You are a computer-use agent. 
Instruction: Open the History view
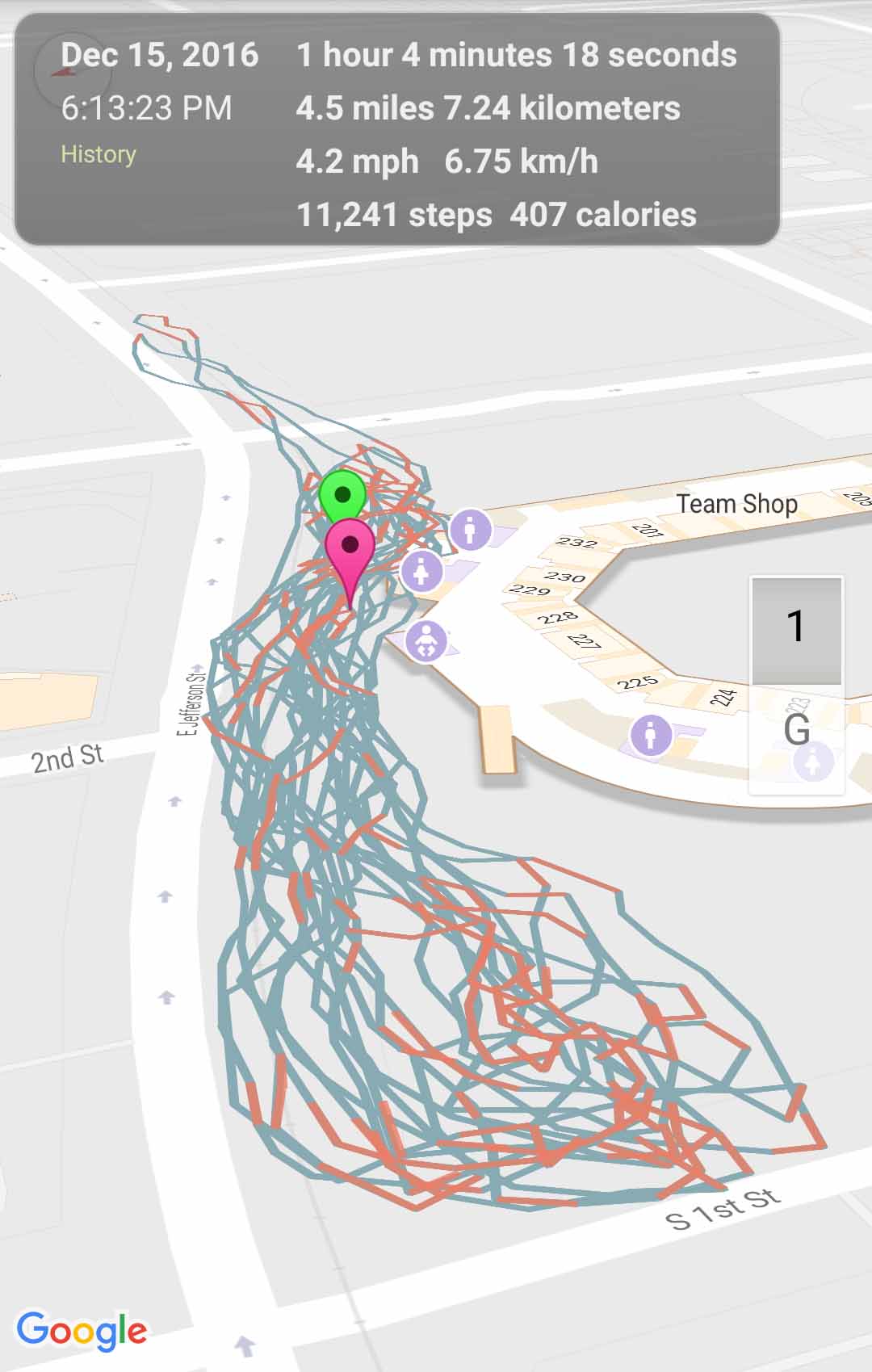pyautogui.click(x=99, y=153)
